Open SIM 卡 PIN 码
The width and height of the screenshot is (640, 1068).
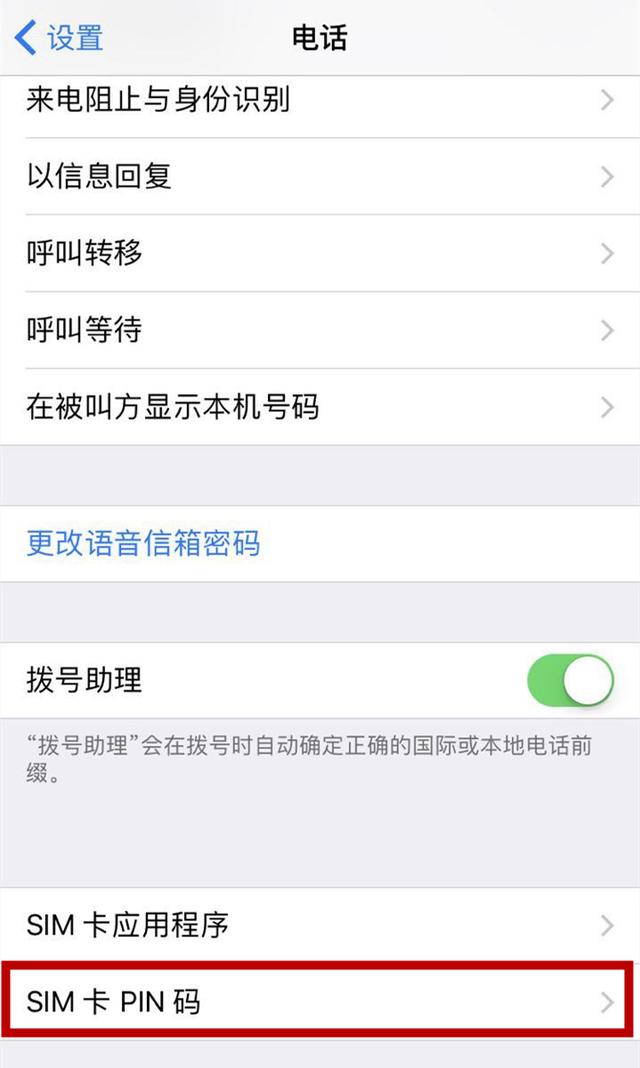[320, 1001]
